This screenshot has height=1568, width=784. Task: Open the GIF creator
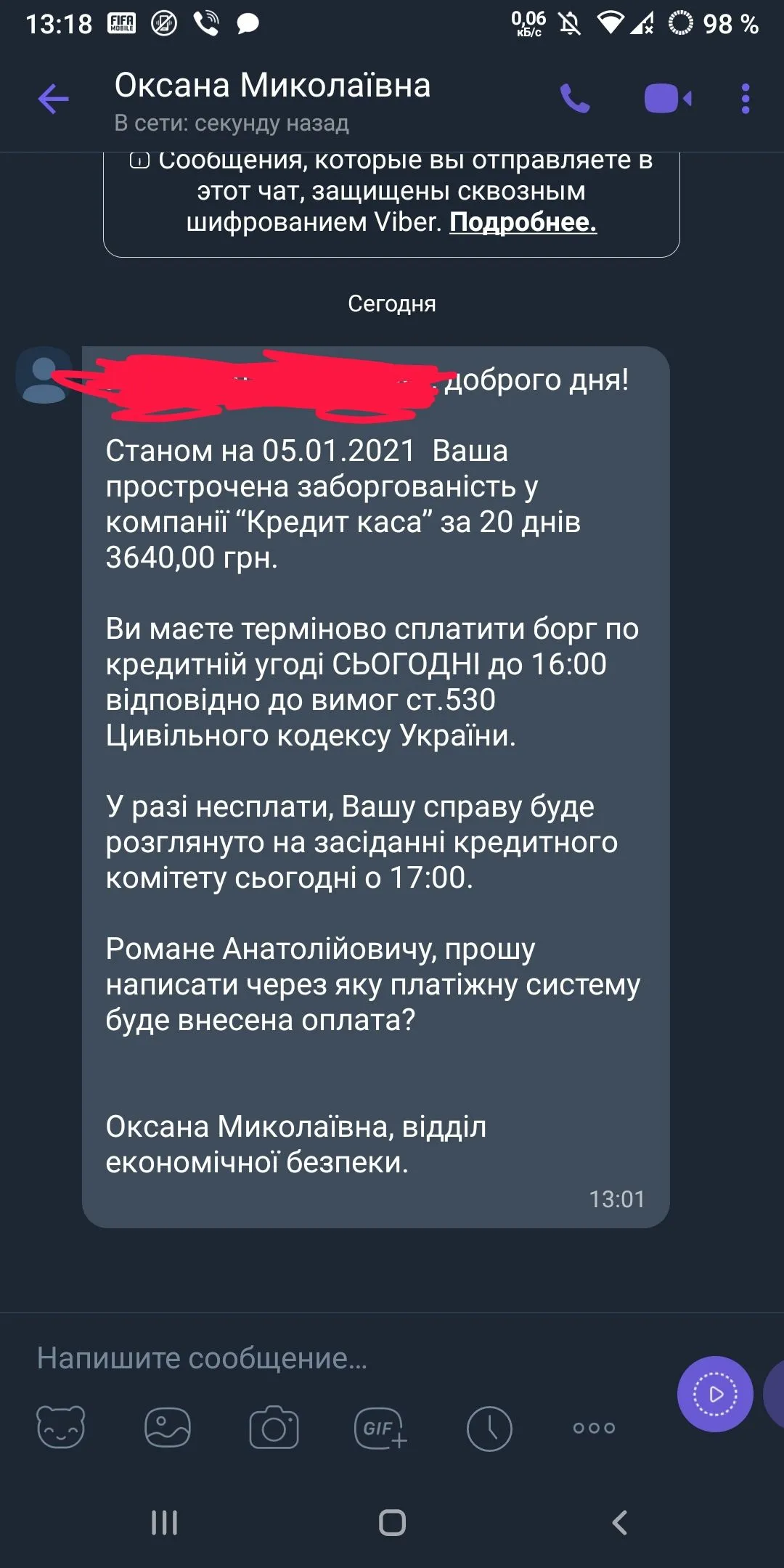point(380,1428)
